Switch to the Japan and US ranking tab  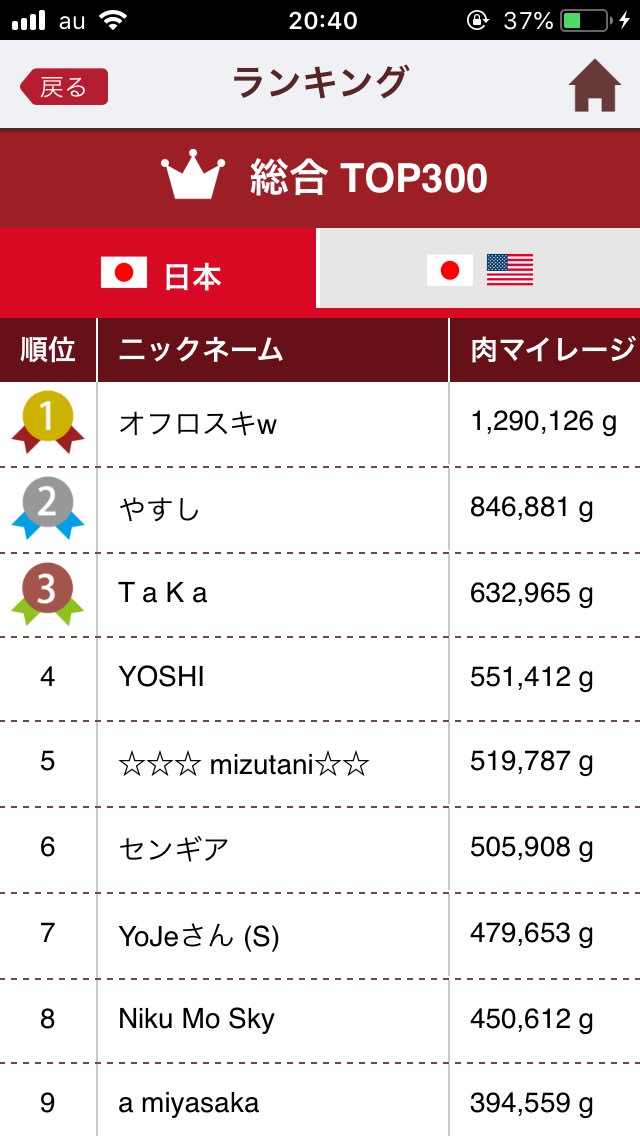[479, 270]
